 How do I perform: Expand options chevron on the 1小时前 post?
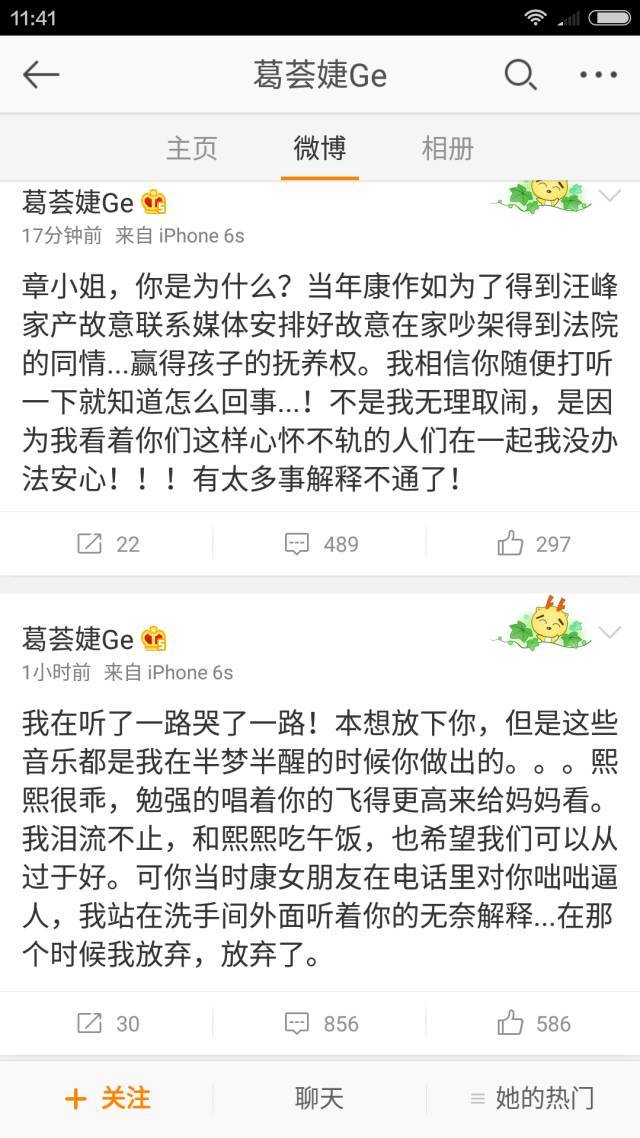coord(609,632)
